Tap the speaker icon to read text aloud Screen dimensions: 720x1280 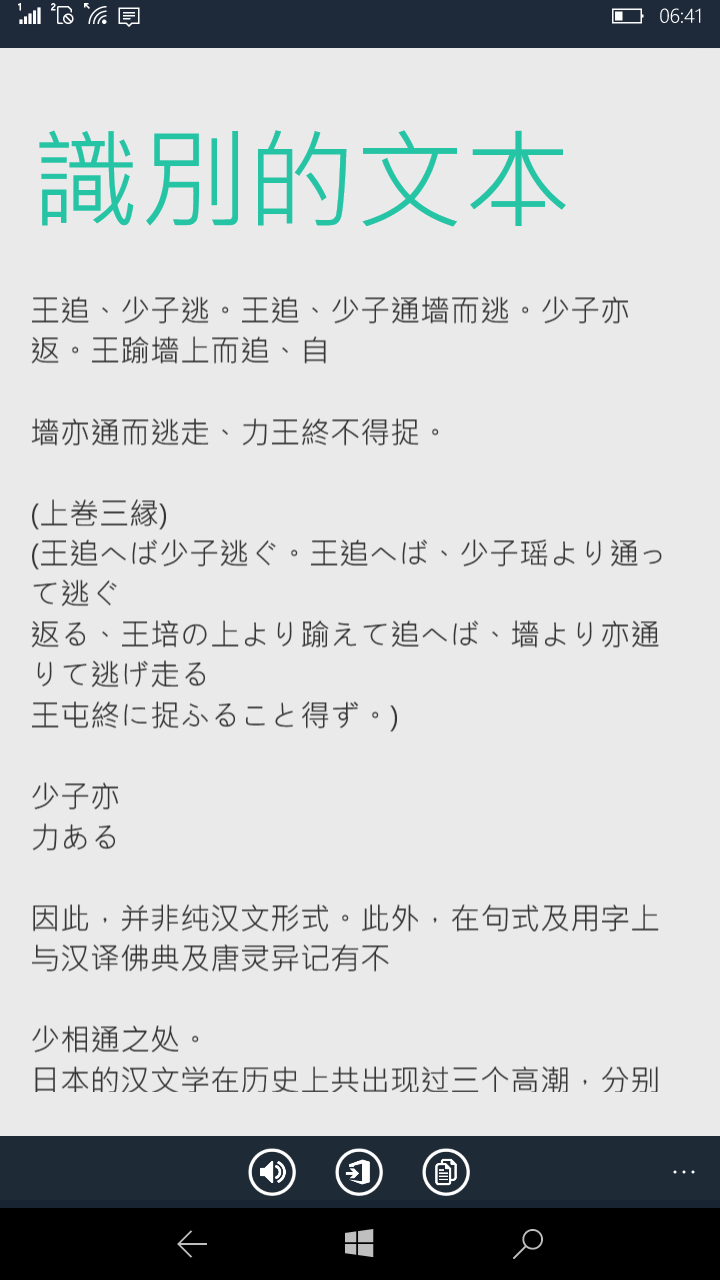(273, 1171)
